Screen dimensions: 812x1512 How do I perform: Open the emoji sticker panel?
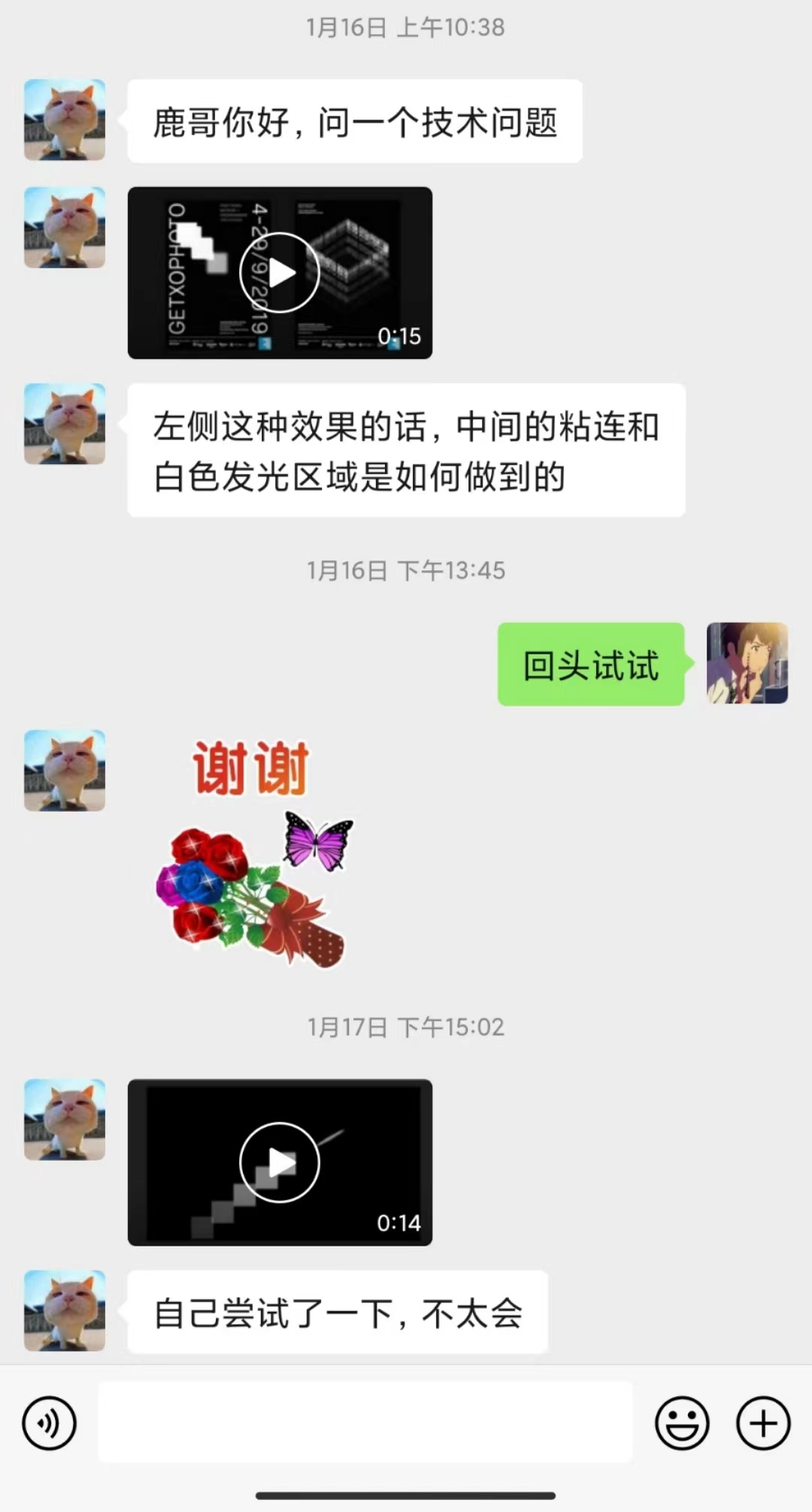pos(682,1423)
